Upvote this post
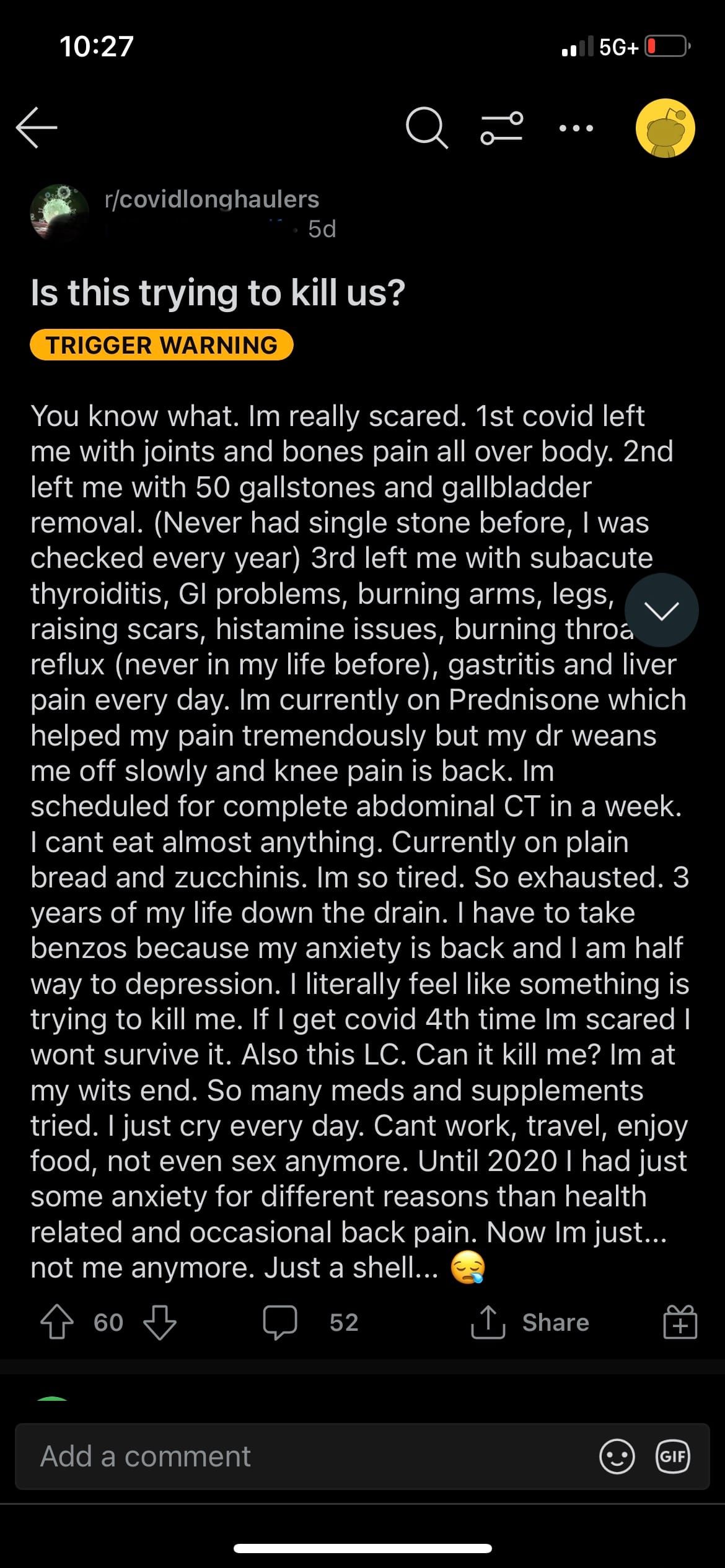Image resolution: width=725 pixels, height=1568 pixels. point(57,1322)
